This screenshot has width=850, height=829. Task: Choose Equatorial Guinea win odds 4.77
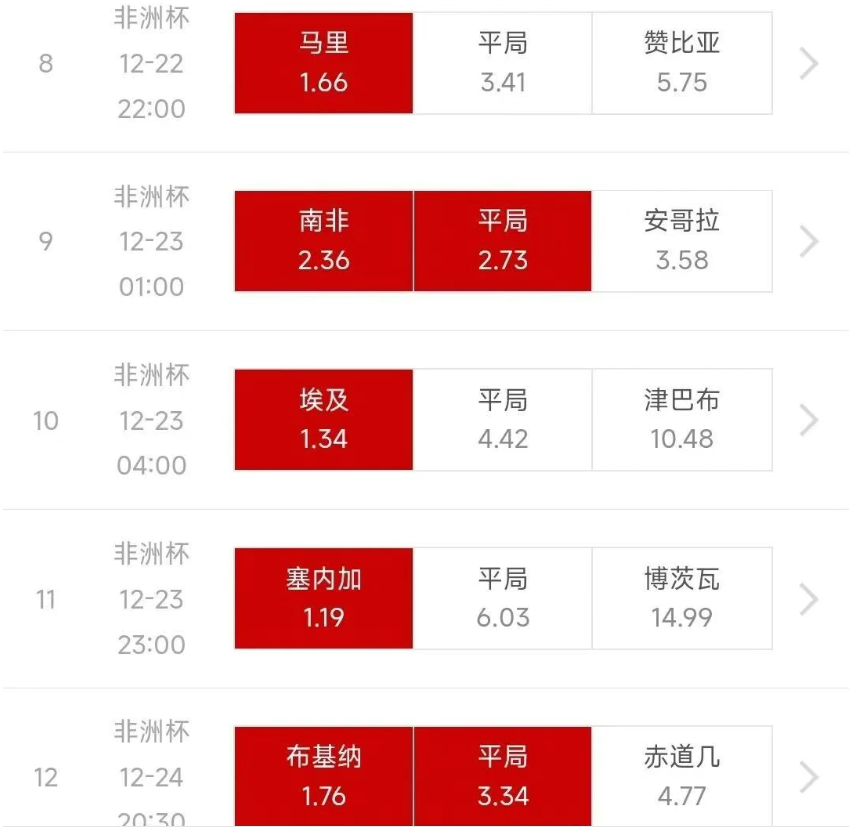click(681, 776)
